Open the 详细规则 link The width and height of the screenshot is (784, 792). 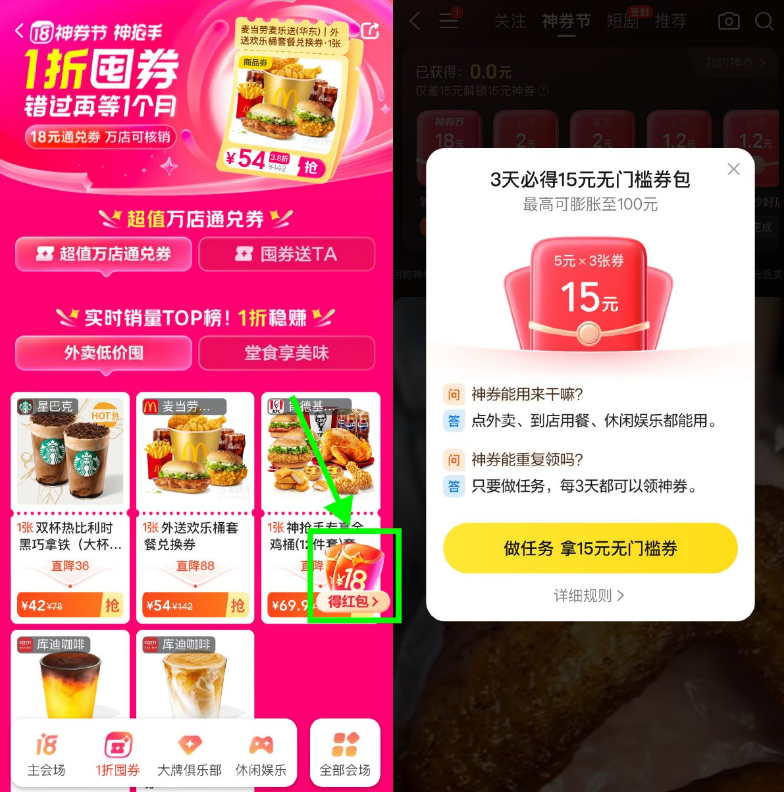[590, 595]
